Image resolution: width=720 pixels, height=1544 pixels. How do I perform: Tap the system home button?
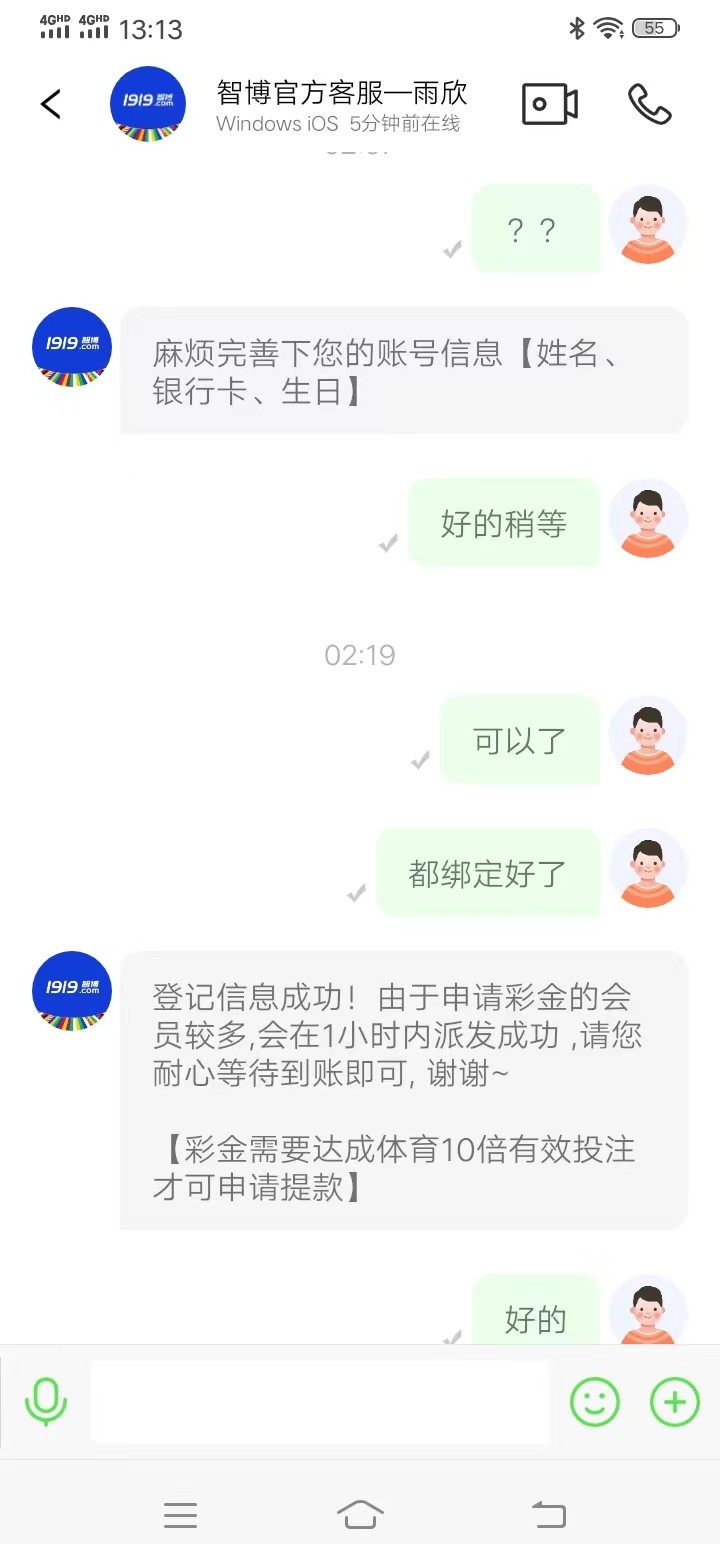(360, 1515)
